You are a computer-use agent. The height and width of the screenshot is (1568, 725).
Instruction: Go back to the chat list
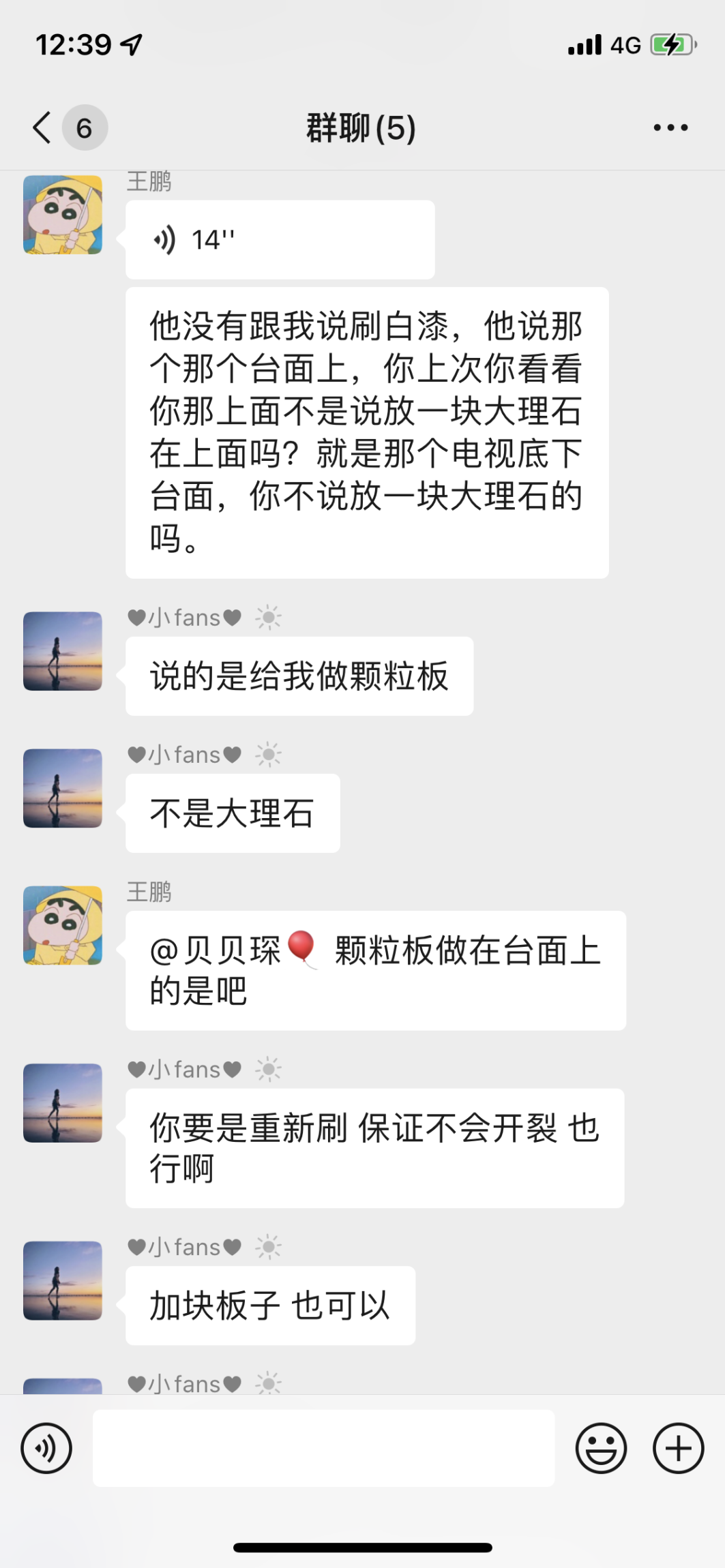[x=42, y=127]
